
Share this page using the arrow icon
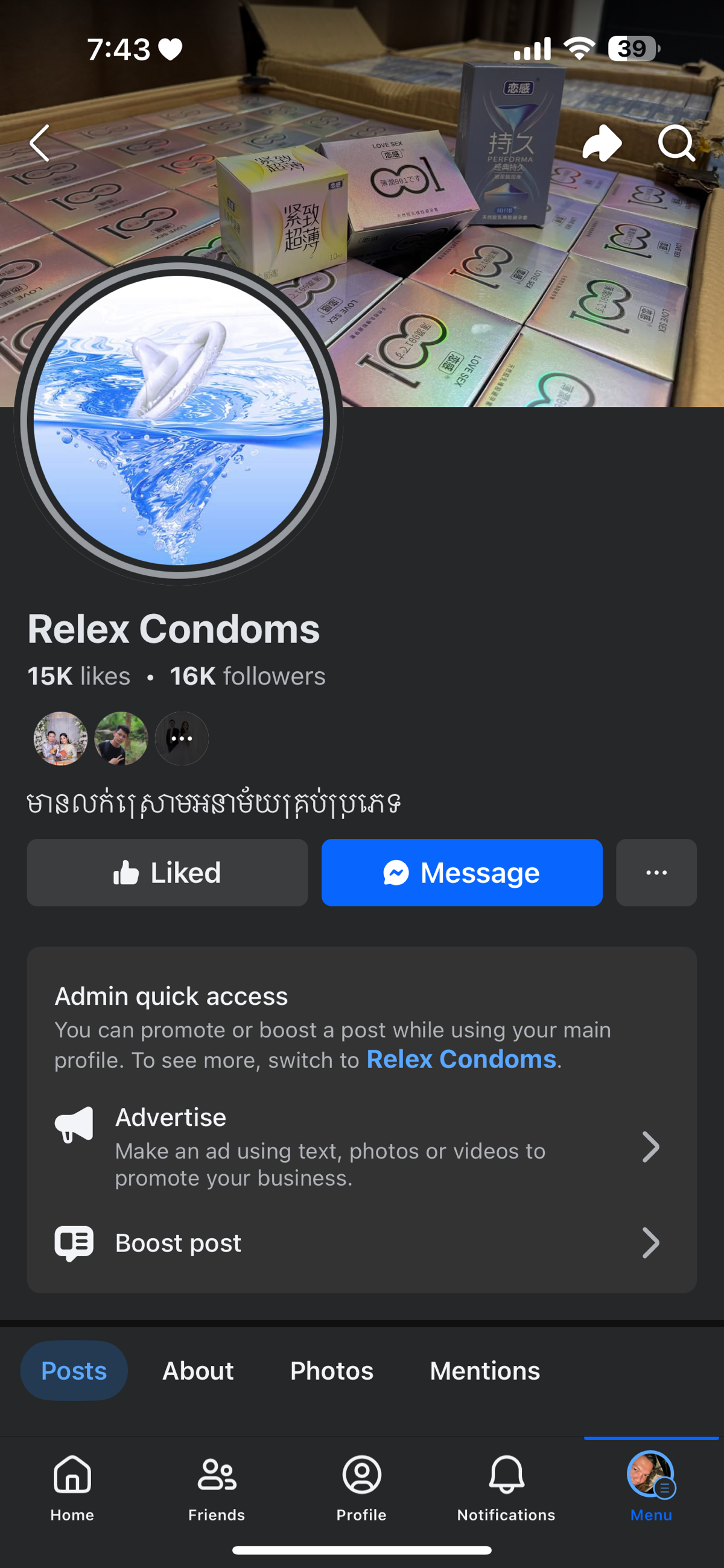pos(602,143)
